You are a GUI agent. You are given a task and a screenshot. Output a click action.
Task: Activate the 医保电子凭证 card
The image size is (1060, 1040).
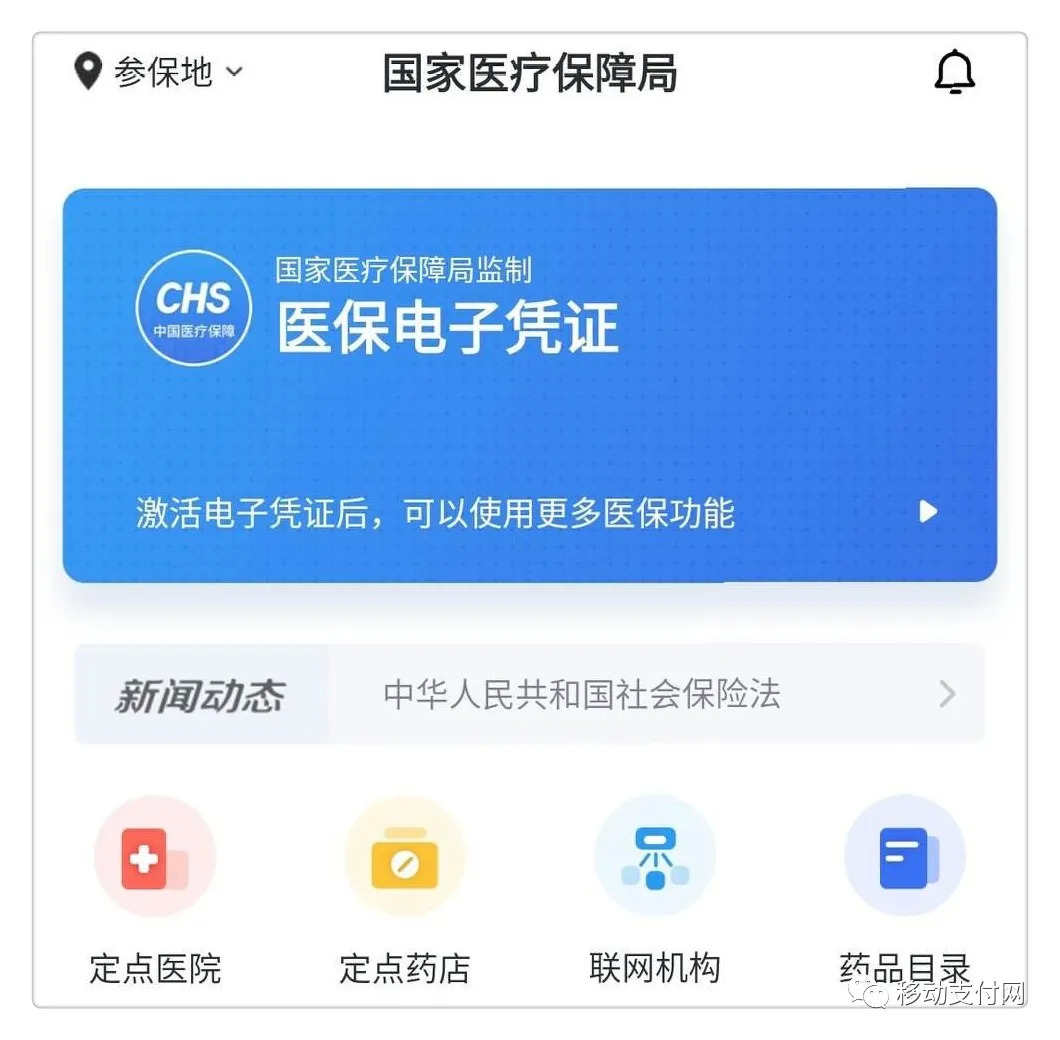(x=529, y=385)
